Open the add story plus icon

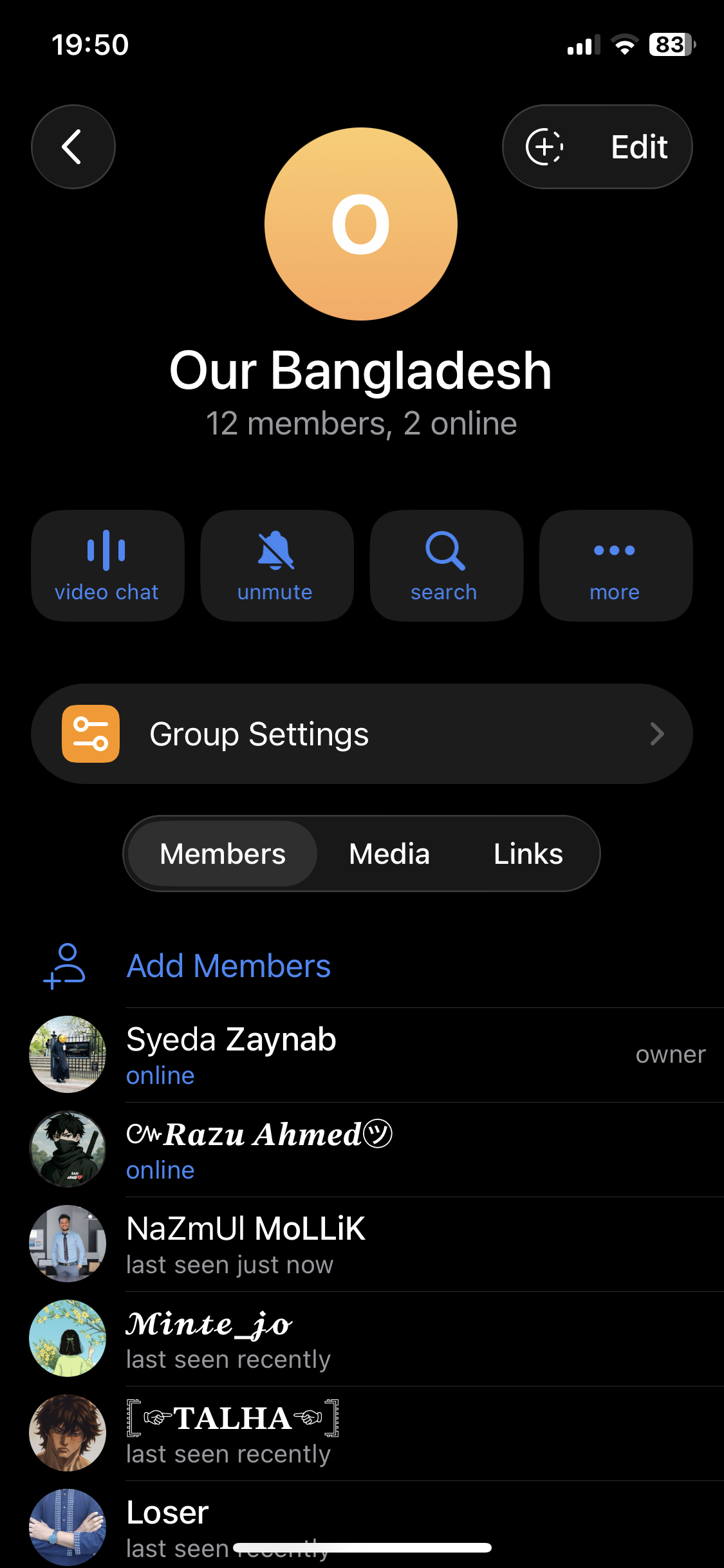(x=544, y=147)
